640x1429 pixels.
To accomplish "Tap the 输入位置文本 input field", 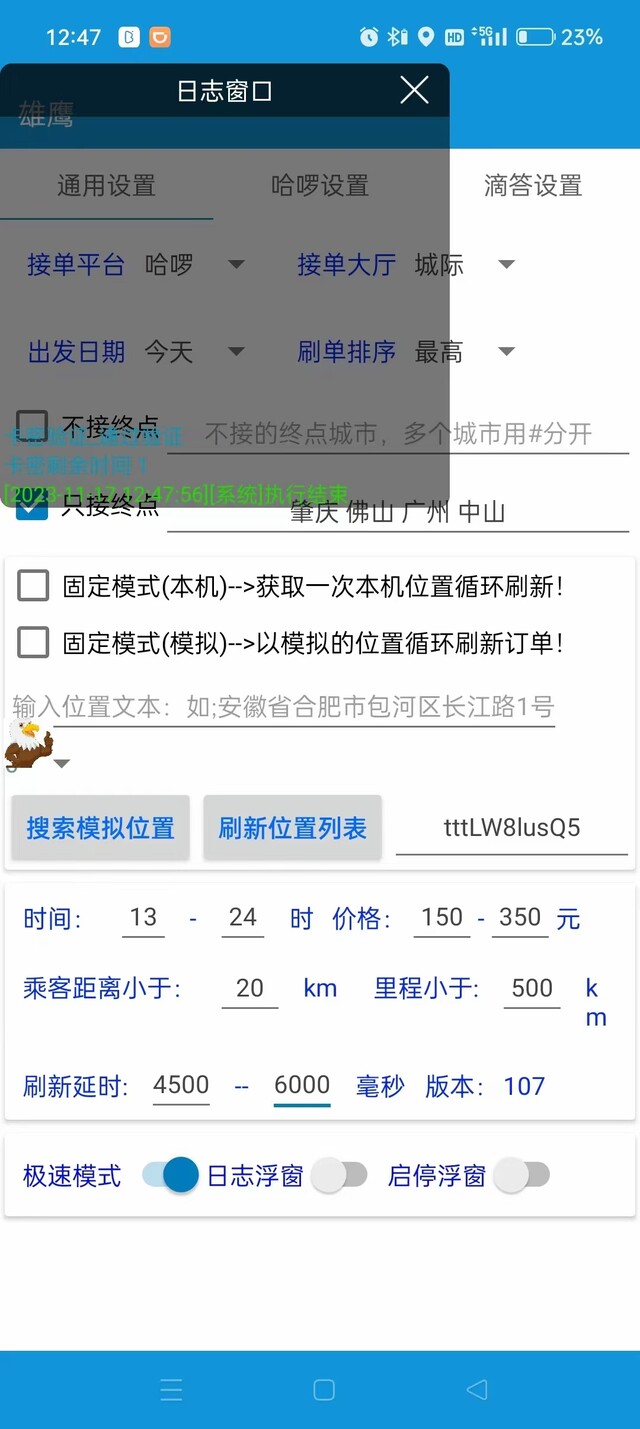I will click(x=284, y=707).
